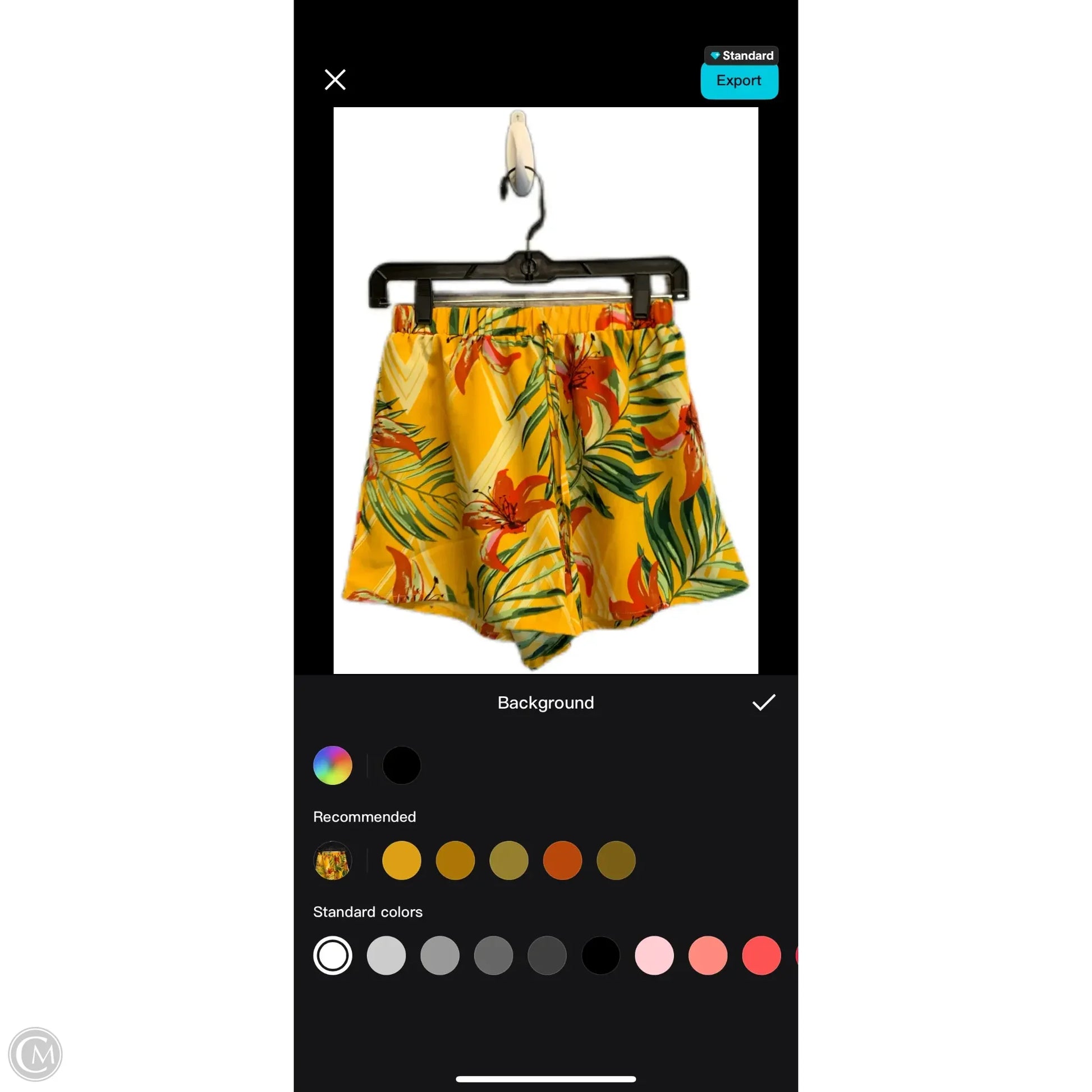1092x1092 pixels.
Task: Open the rainbow color picker wheel
Action: 332,765
